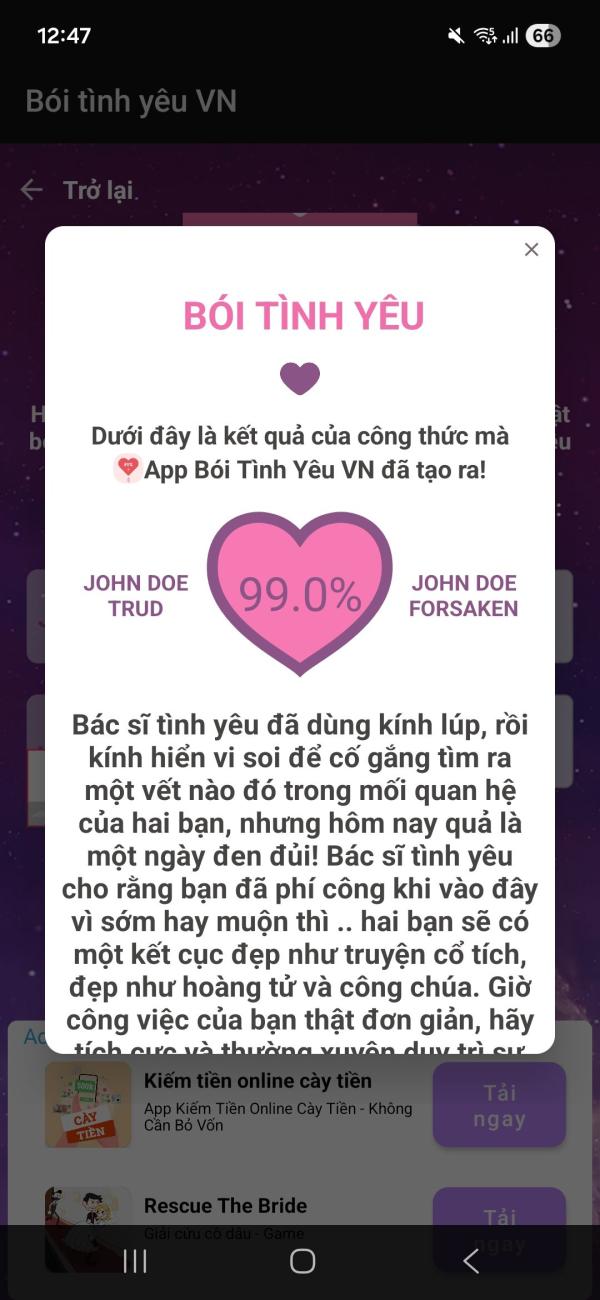Close the Bói Tình Yêu result dialog
This screenshot has height=1300, width=600.
(531, 250)
